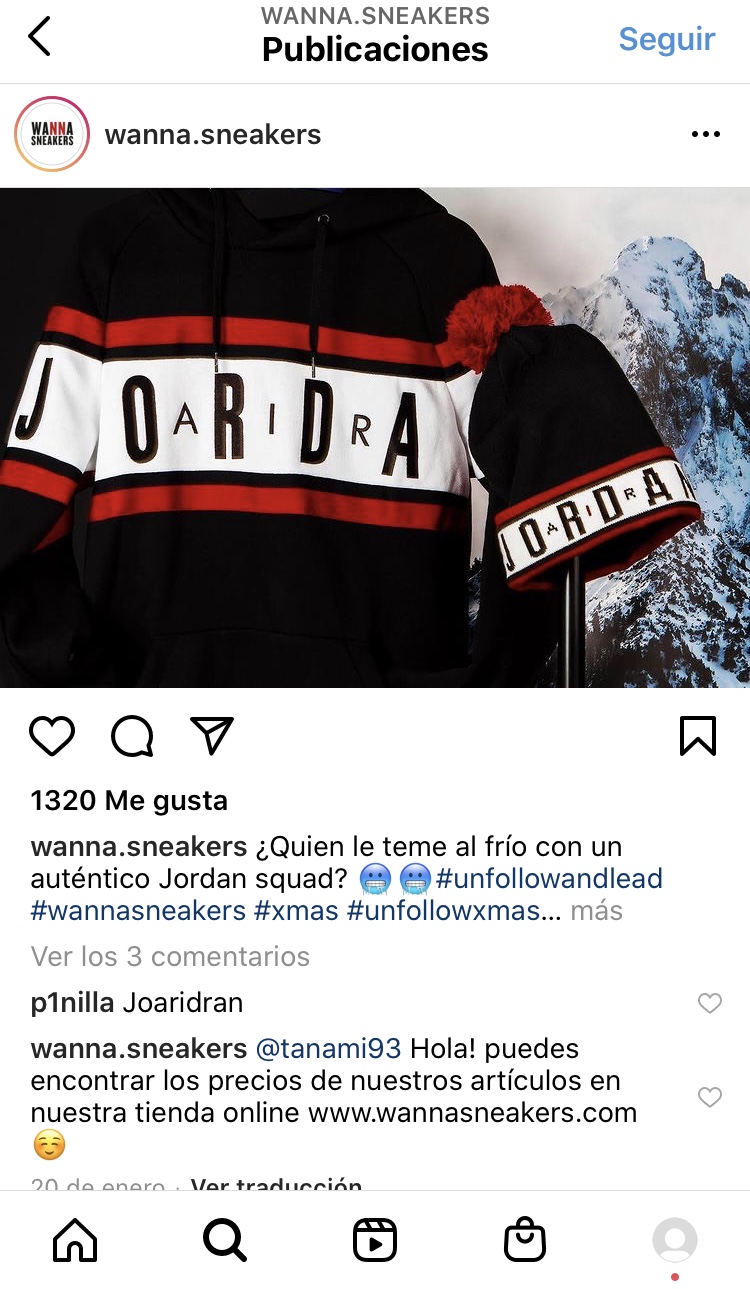This screenshot has width=750, height=1289.
Task: Expand the caption with "más"
Action: 596,911
